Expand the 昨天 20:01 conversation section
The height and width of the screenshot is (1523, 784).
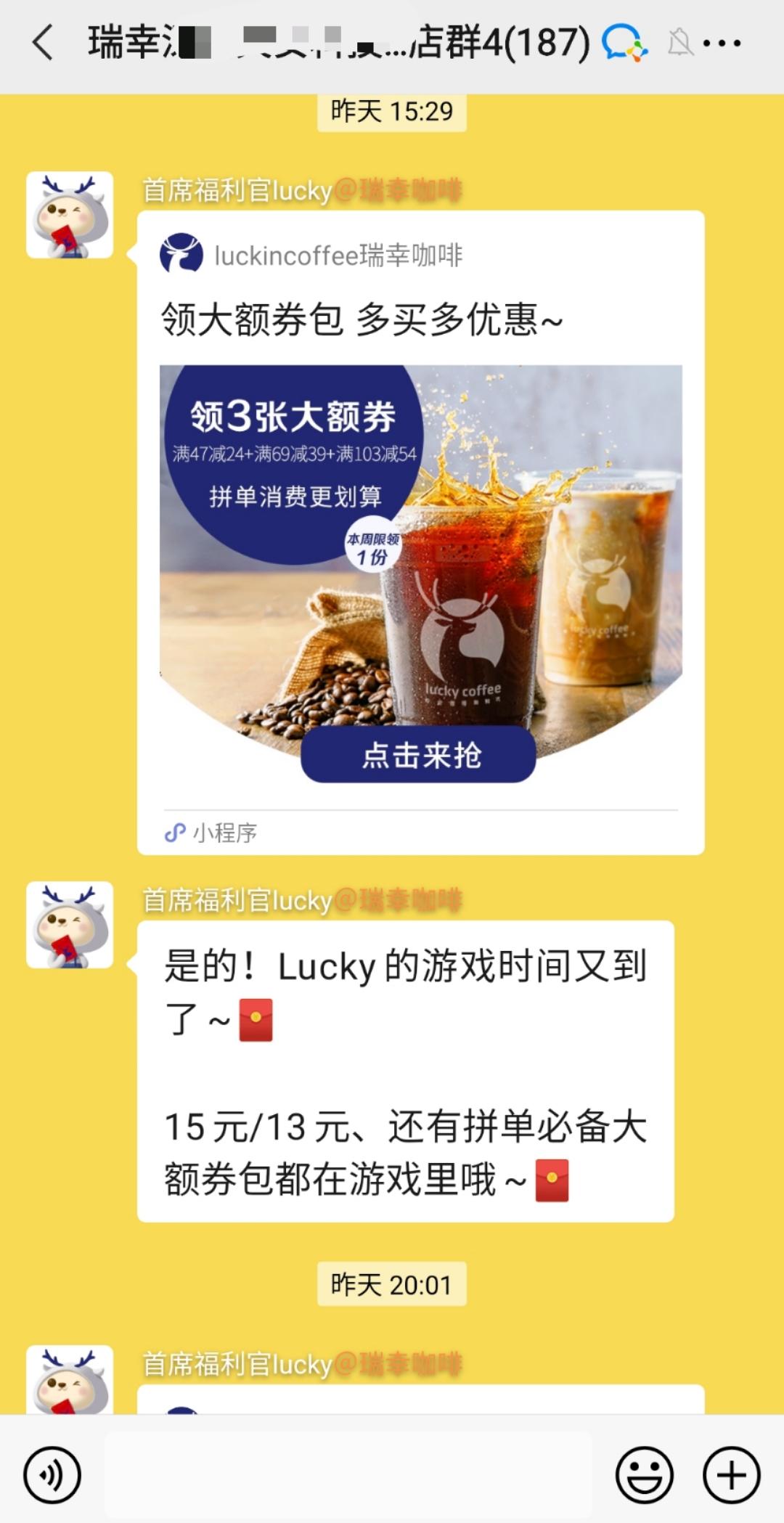[391, 1282]
